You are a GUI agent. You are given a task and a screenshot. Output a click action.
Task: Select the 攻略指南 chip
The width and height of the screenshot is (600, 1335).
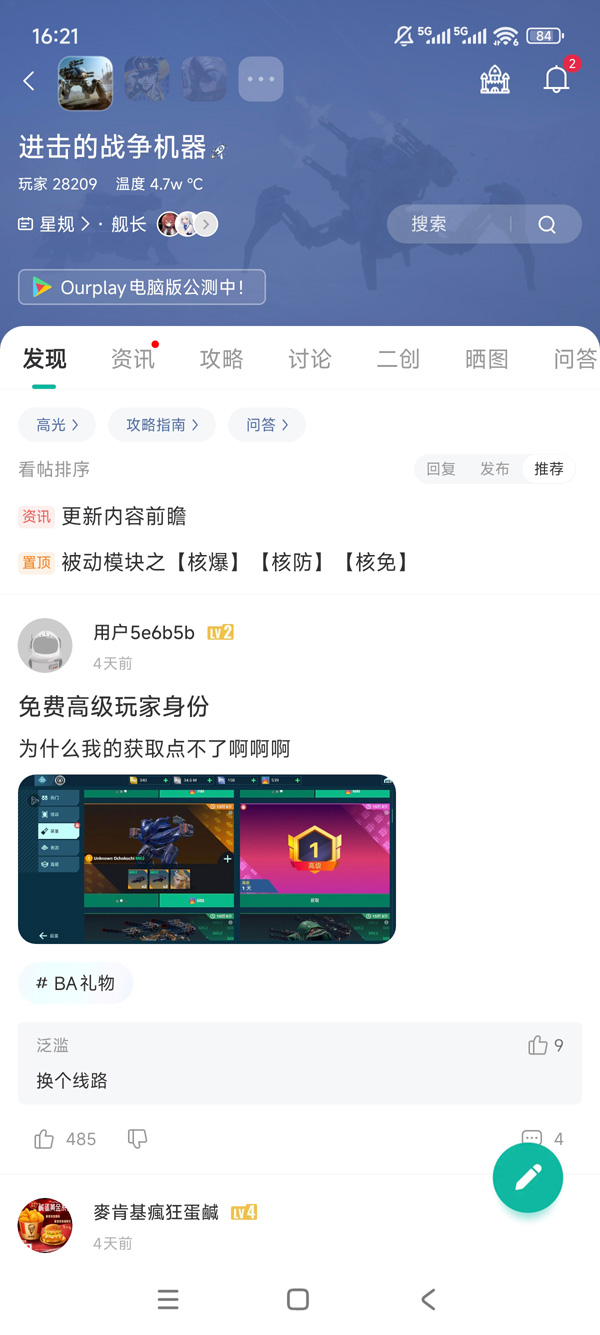coord(162,425)
